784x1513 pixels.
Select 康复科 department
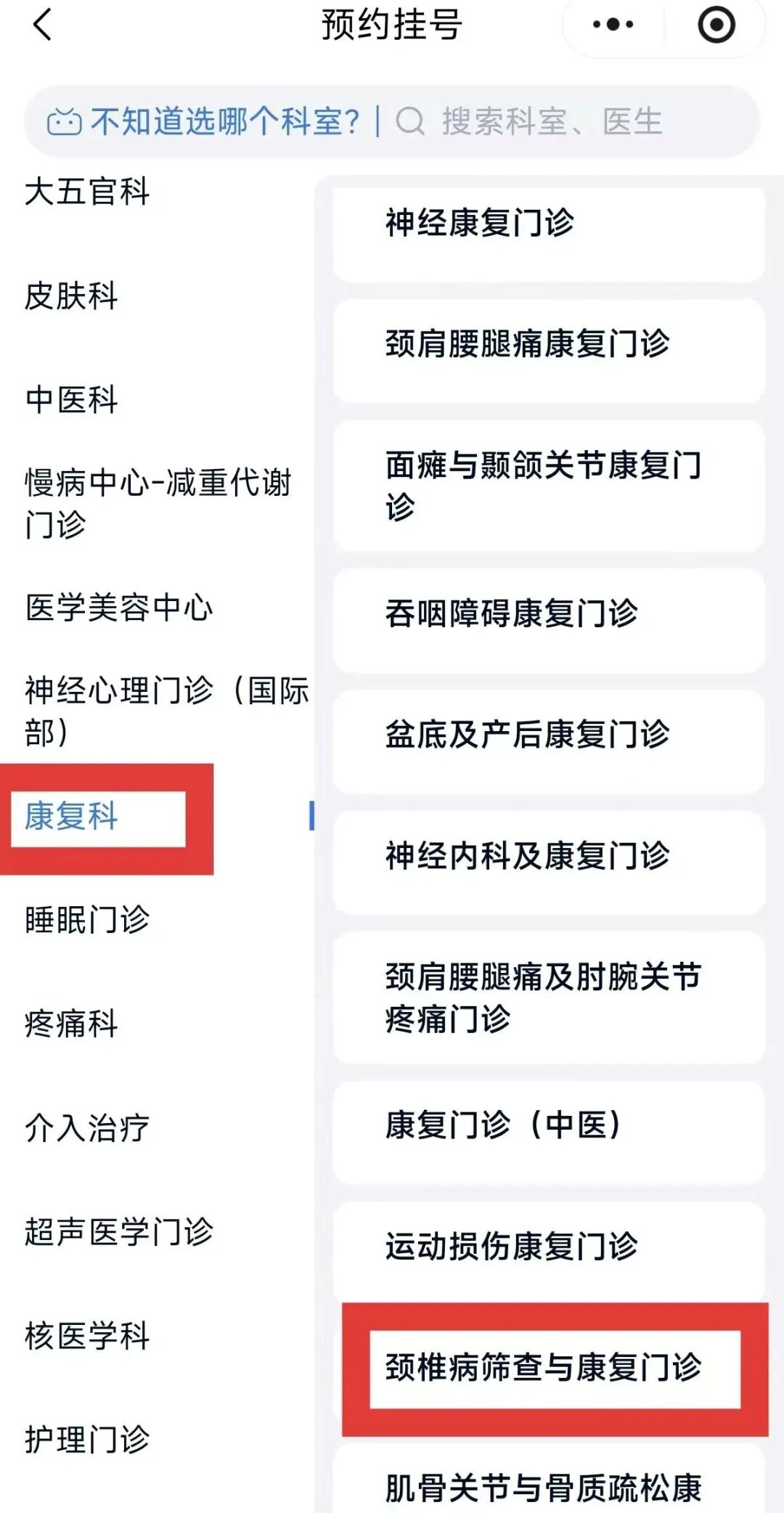tap(71, 816)
